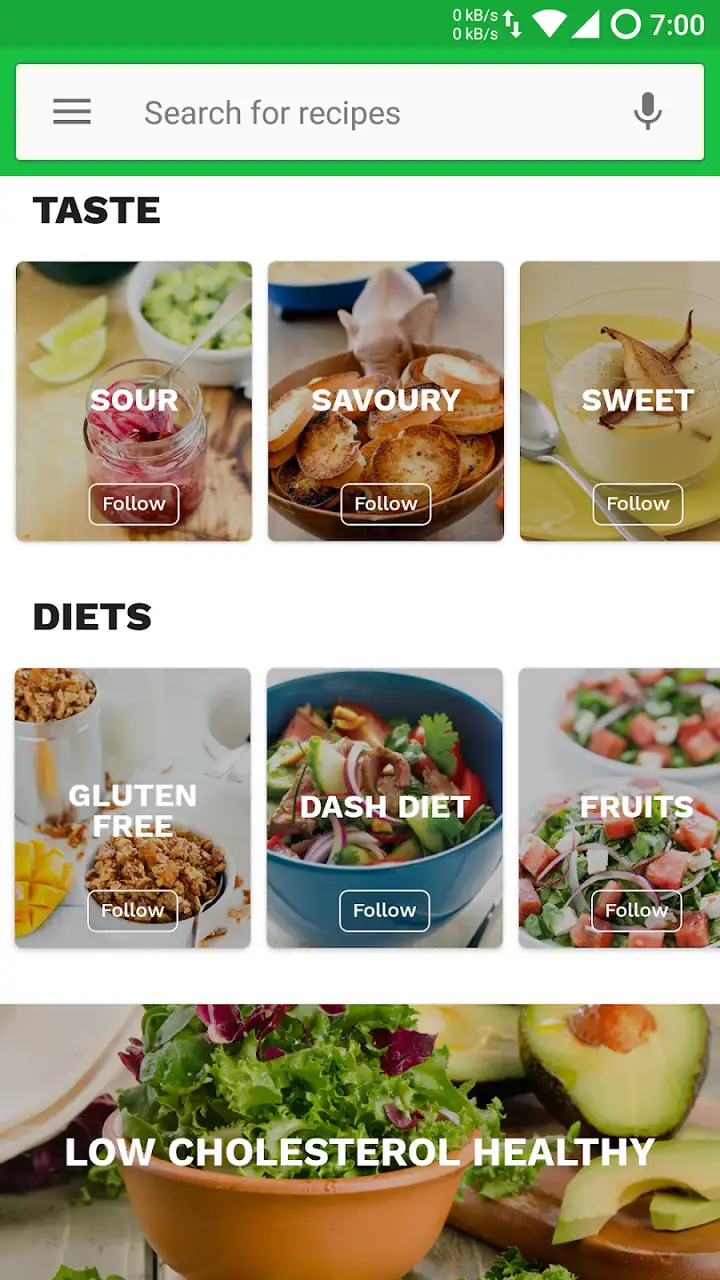The image size is (720, 1280).
Task: Open the hamburger drawer menu
Action: click(x=72, y=112)
